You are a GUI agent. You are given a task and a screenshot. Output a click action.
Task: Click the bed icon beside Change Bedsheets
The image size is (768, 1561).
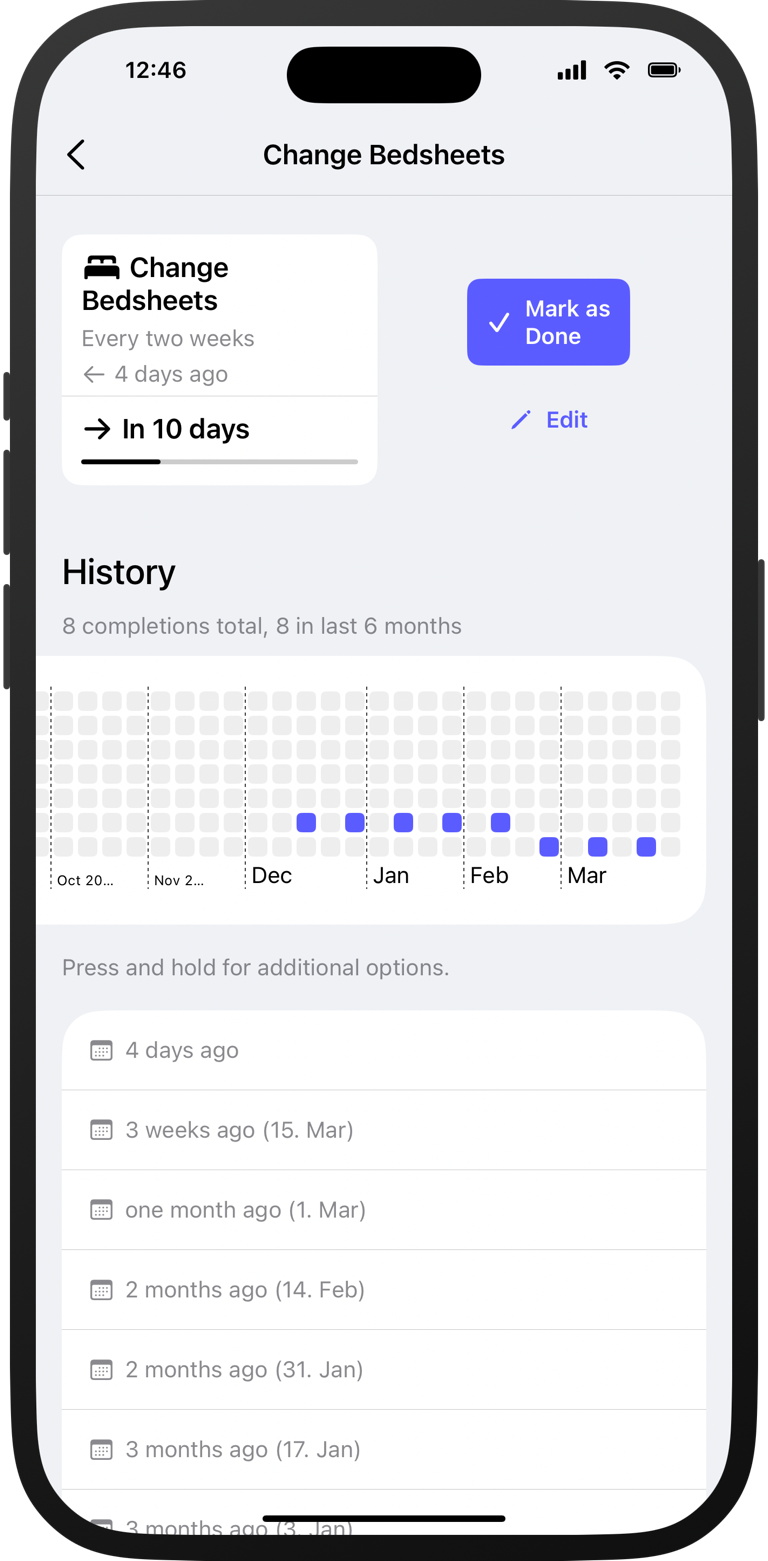99,267
